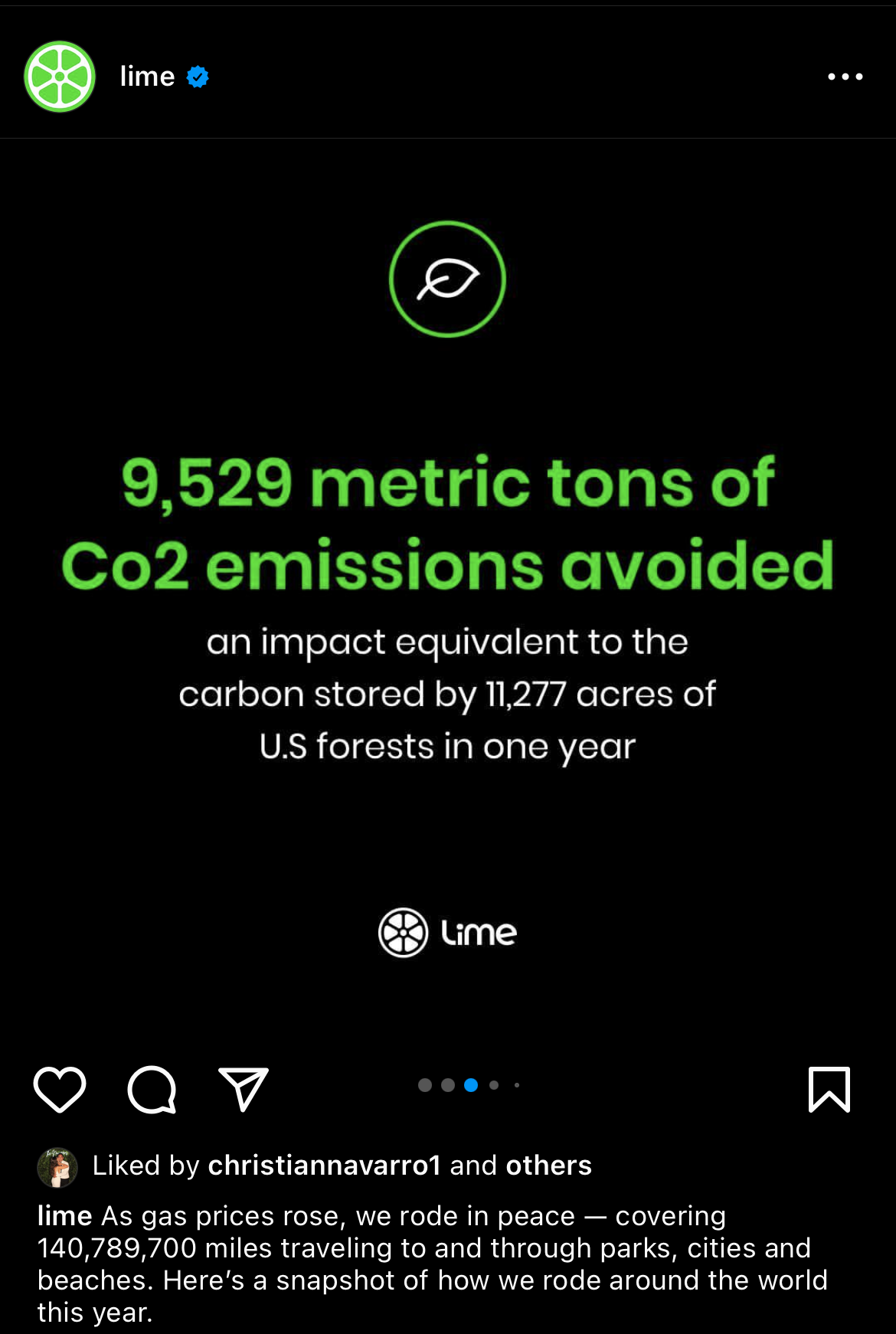The height and width of the screenshot is (1334, 896).
Task: Open lime's profile picture
Action: click(x=60, y=77)
